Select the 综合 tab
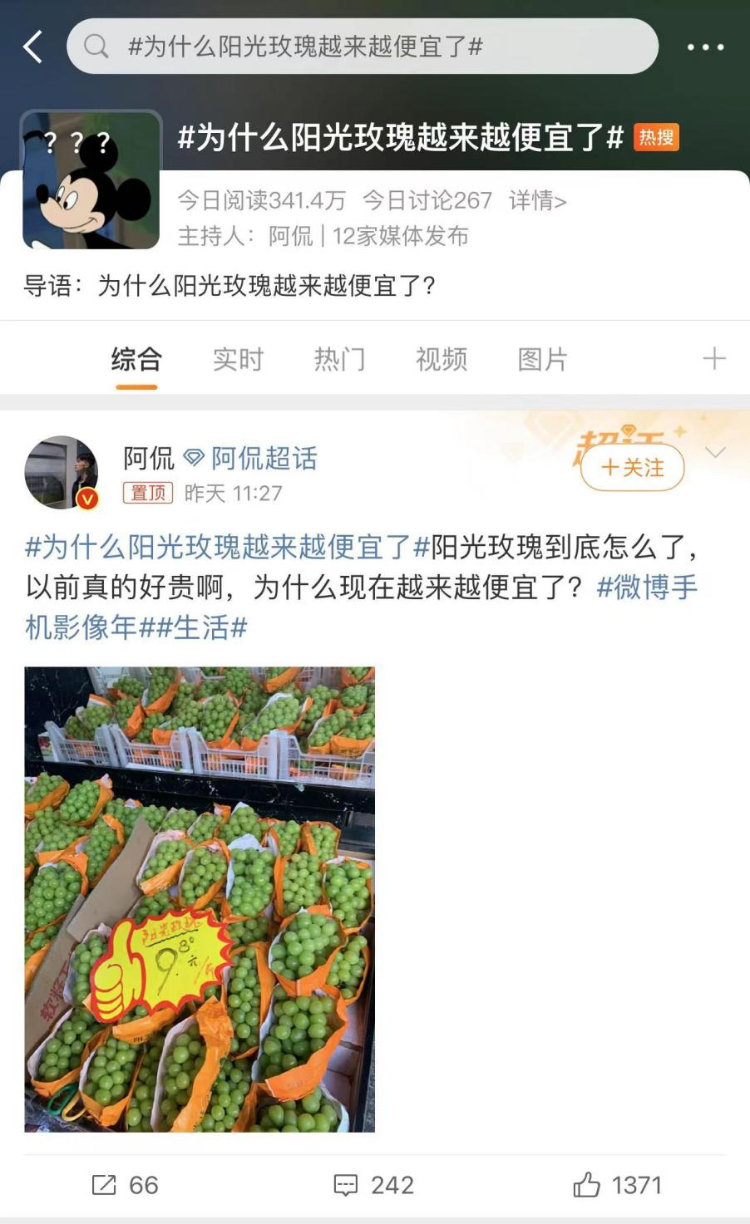This screenshot has height=1224, width=750. [x=136, y=359]
